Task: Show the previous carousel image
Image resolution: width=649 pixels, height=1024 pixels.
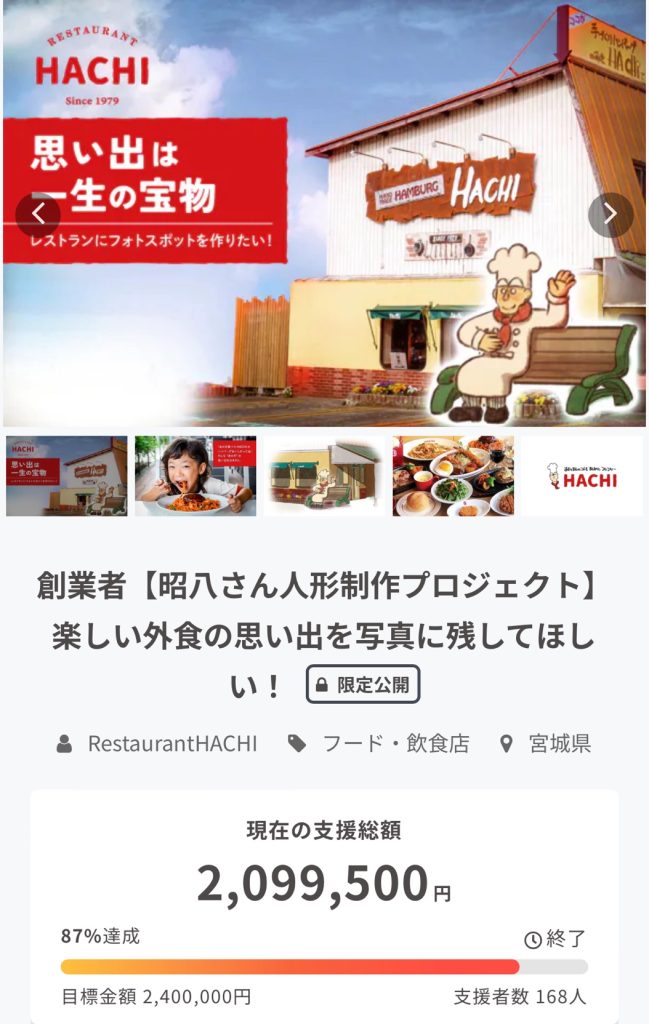Action: click(x=38, y=215)
